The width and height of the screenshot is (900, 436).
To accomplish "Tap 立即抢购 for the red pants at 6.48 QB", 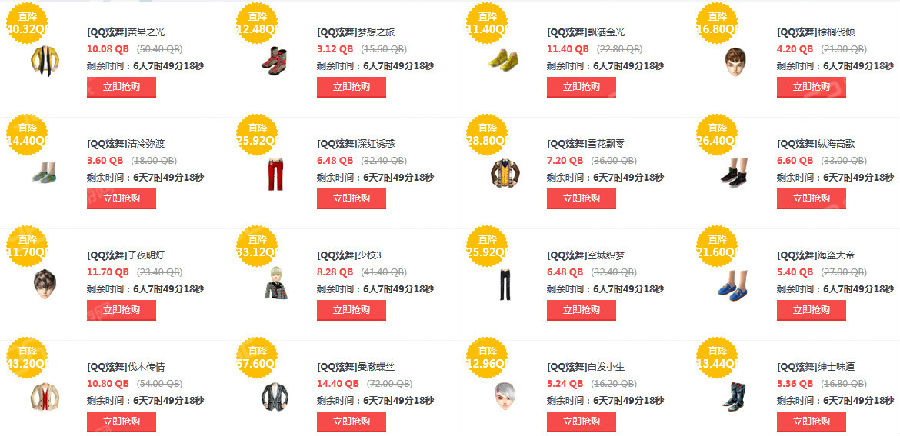I will tap(351, 198).
